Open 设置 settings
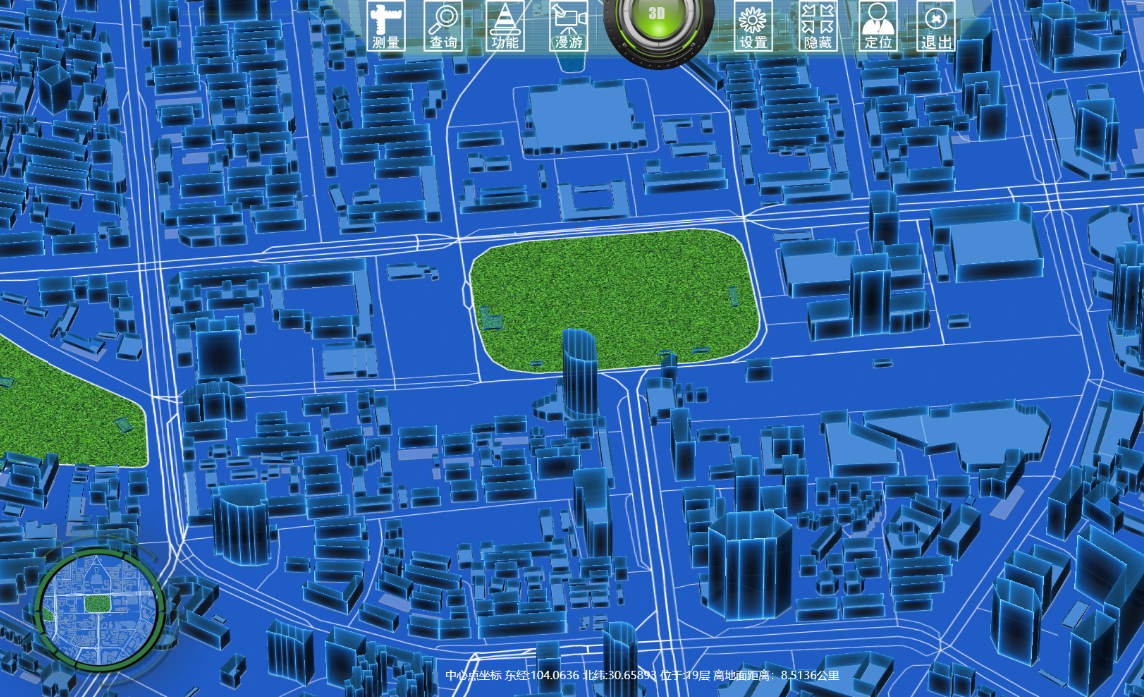The width and height of the screenshot is (1144, 697). click(x=753, y=25)
